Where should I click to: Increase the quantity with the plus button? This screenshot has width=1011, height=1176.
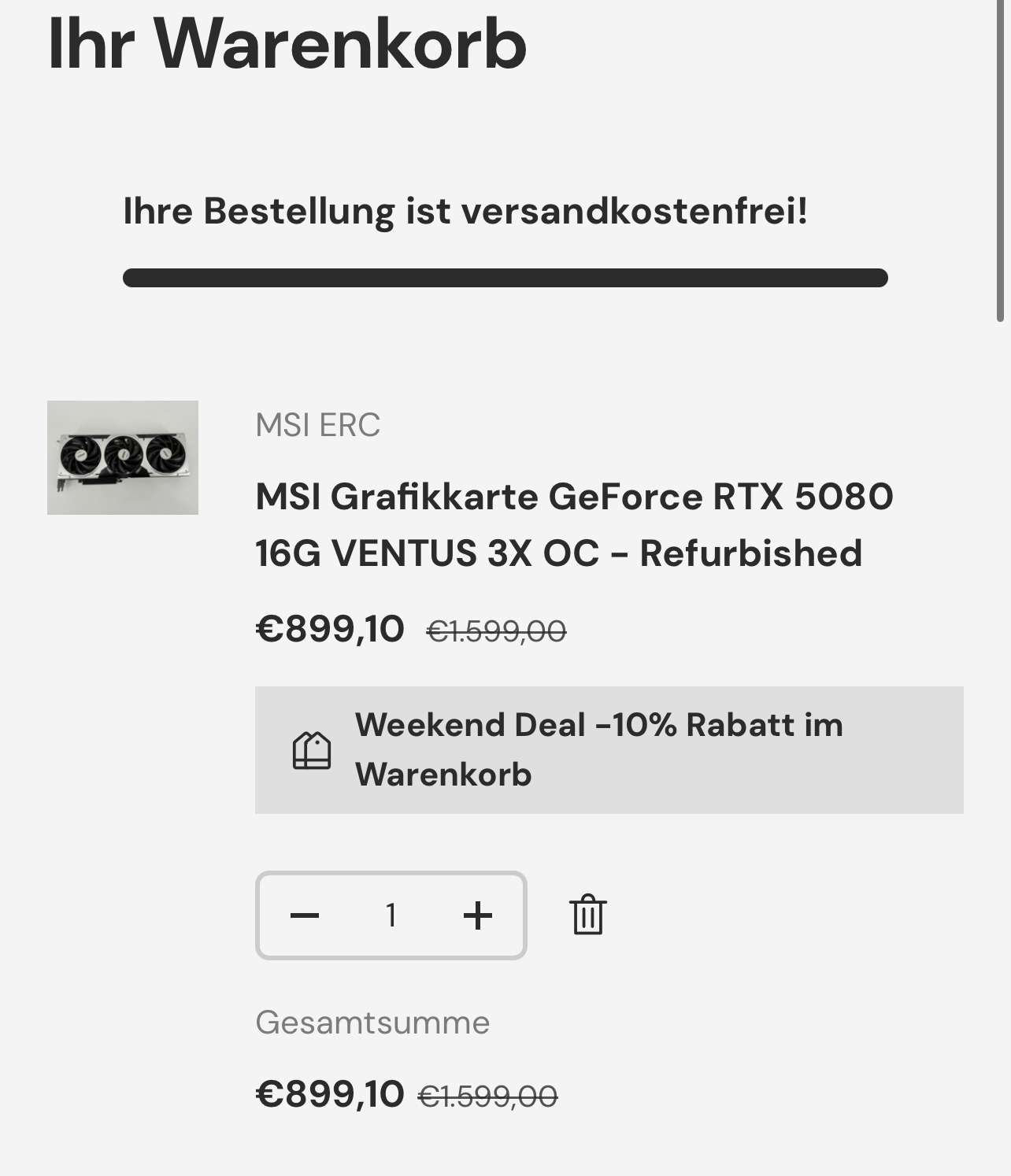477,915
